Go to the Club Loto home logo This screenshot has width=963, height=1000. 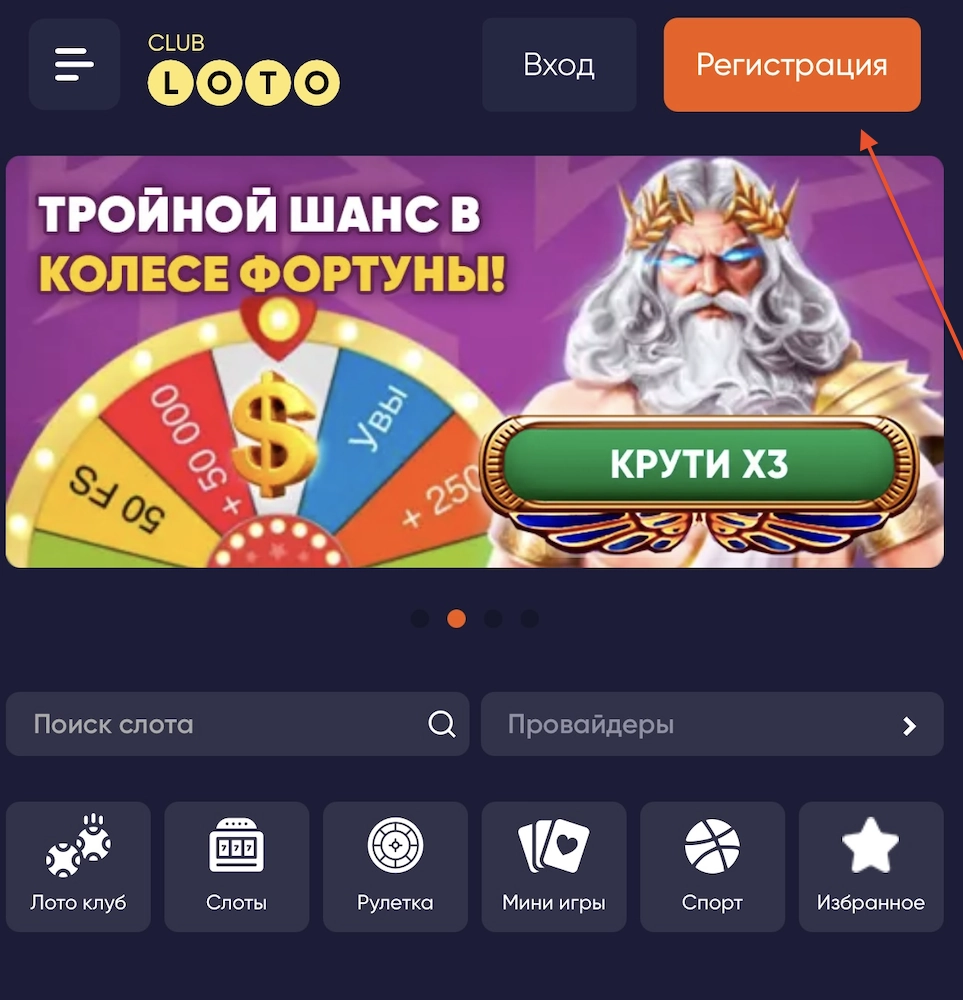[x=243, y=70]
